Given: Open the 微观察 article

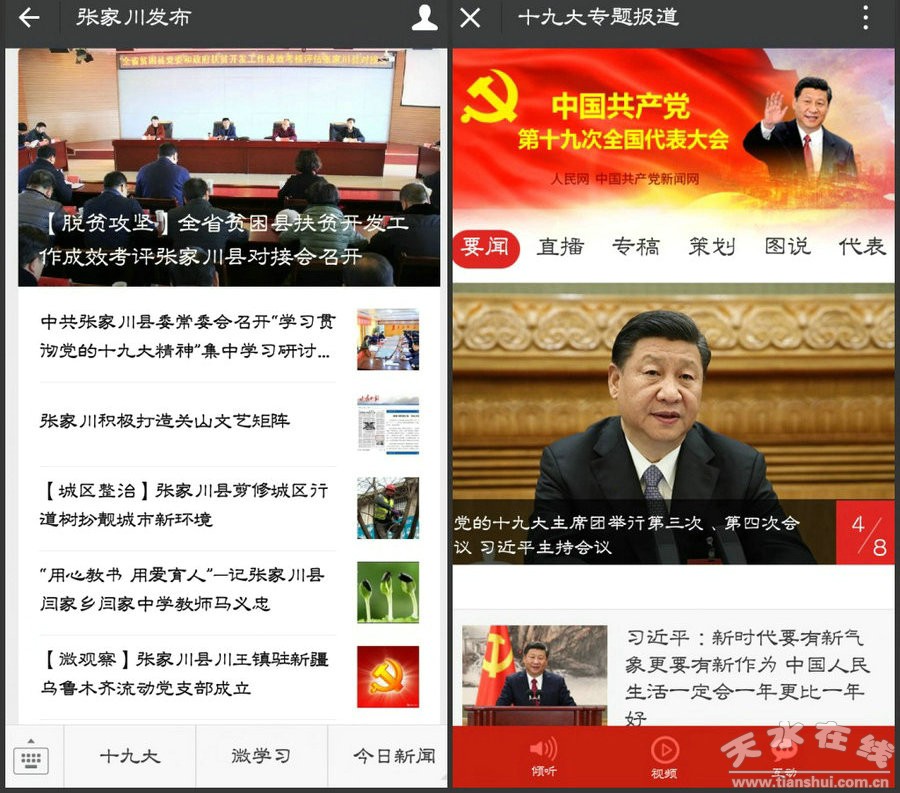Looking at the screenshot, I should pos(185,674).
